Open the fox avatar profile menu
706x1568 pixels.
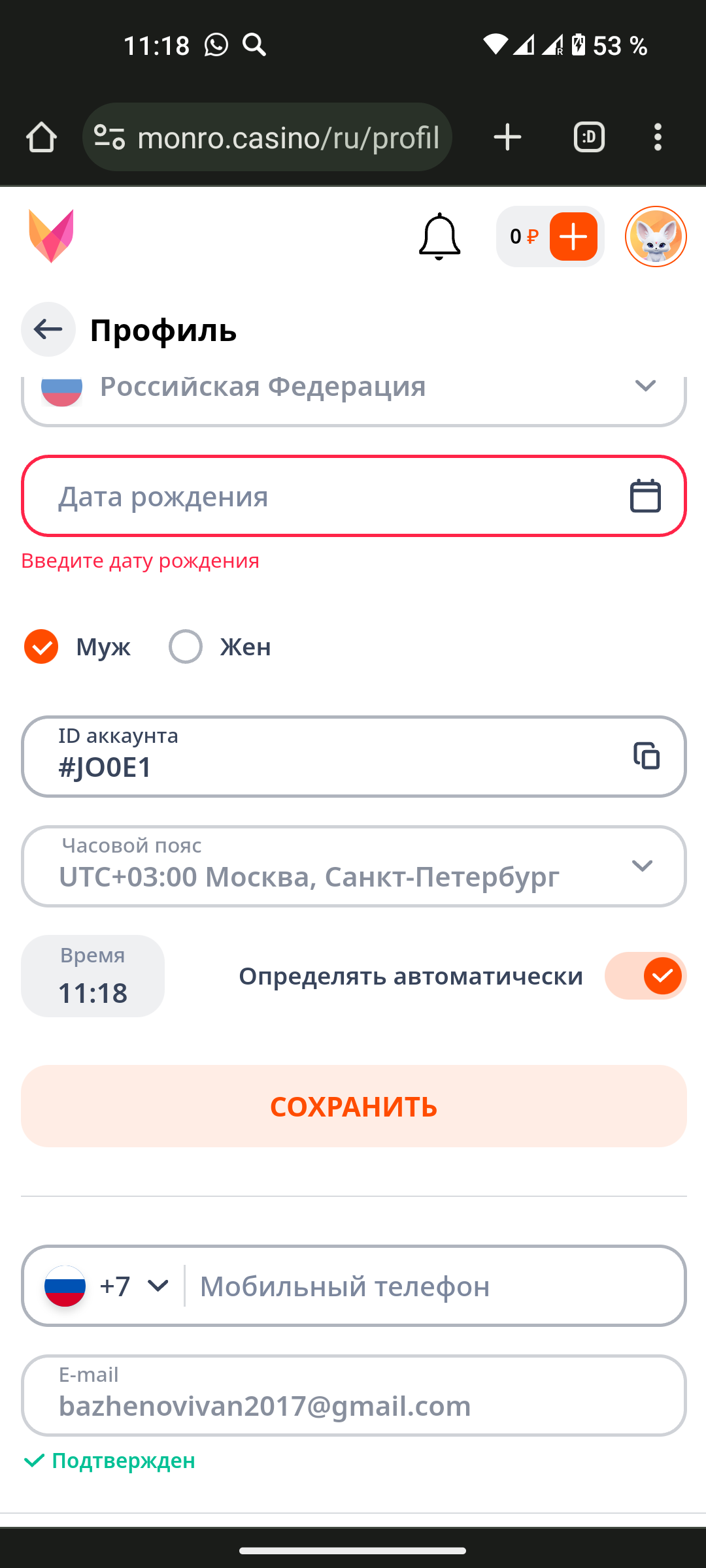point(656,237)
